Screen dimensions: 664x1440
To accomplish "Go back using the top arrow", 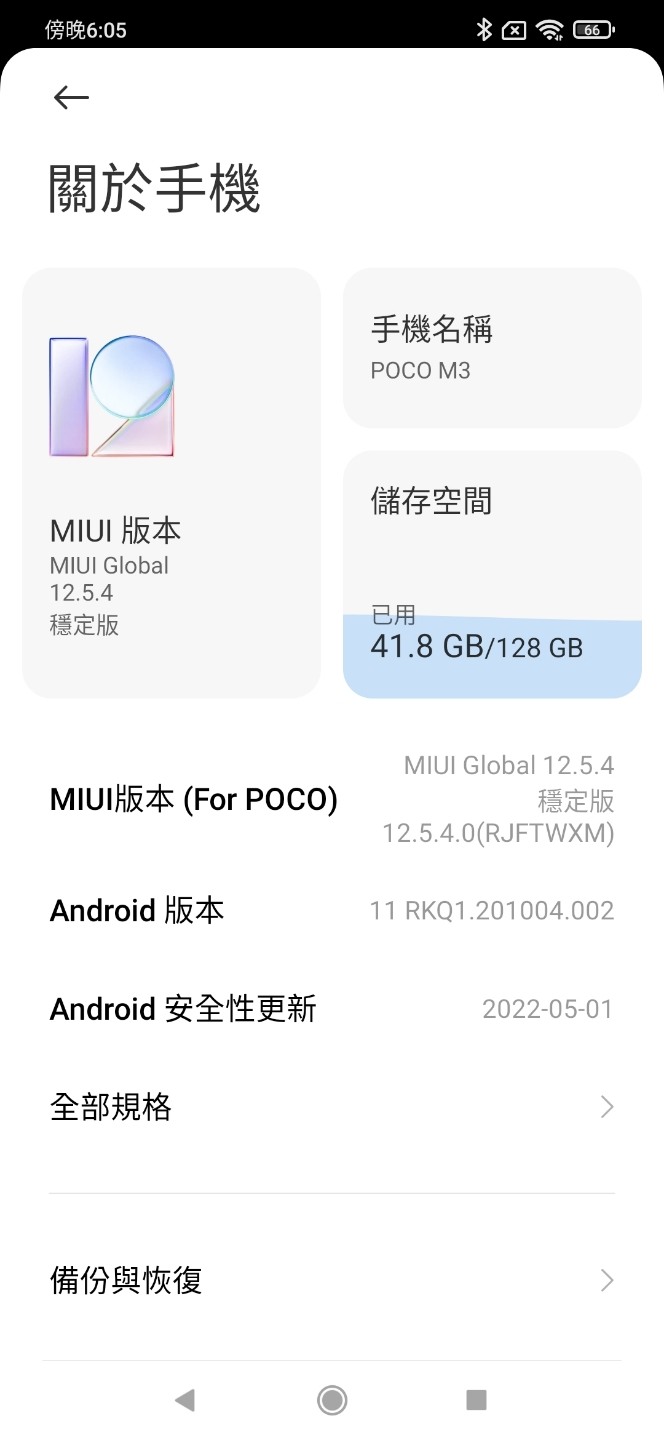I will pyautogui.click(x=72, y=97).
